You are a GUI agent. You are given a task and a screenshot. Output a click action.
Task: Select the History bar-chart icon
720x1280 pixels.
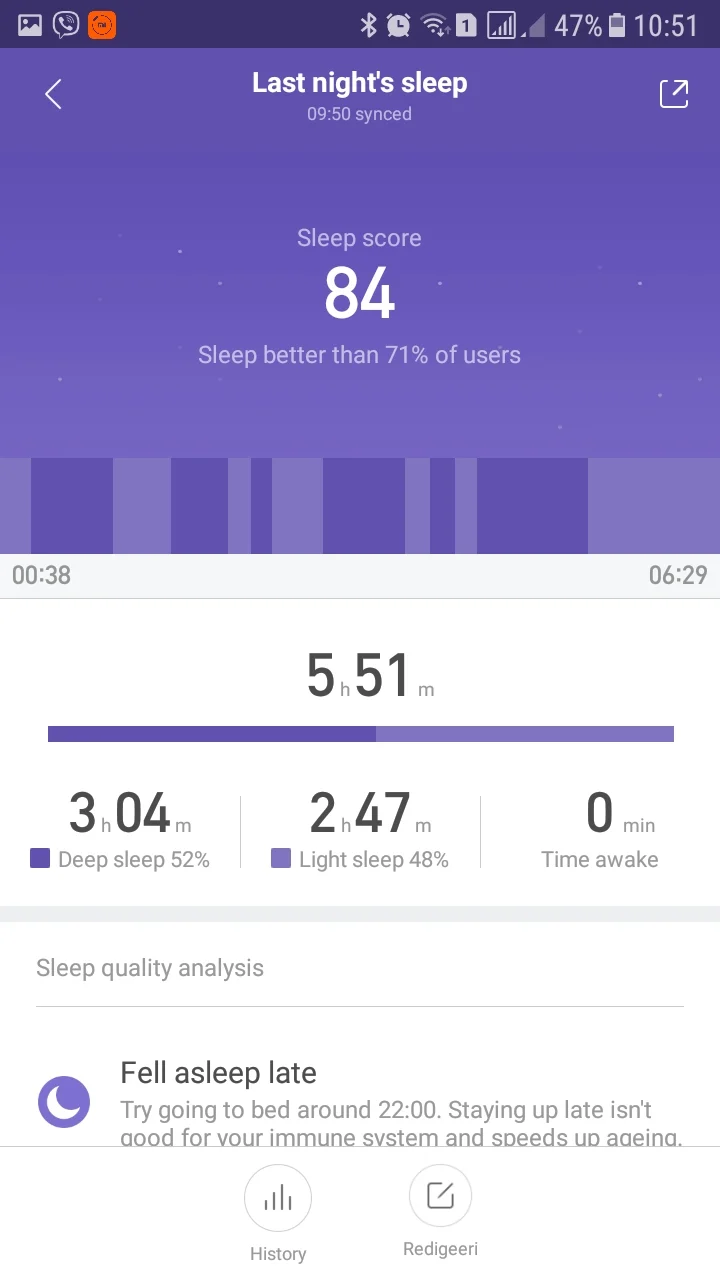click(x=278, y=1197)
